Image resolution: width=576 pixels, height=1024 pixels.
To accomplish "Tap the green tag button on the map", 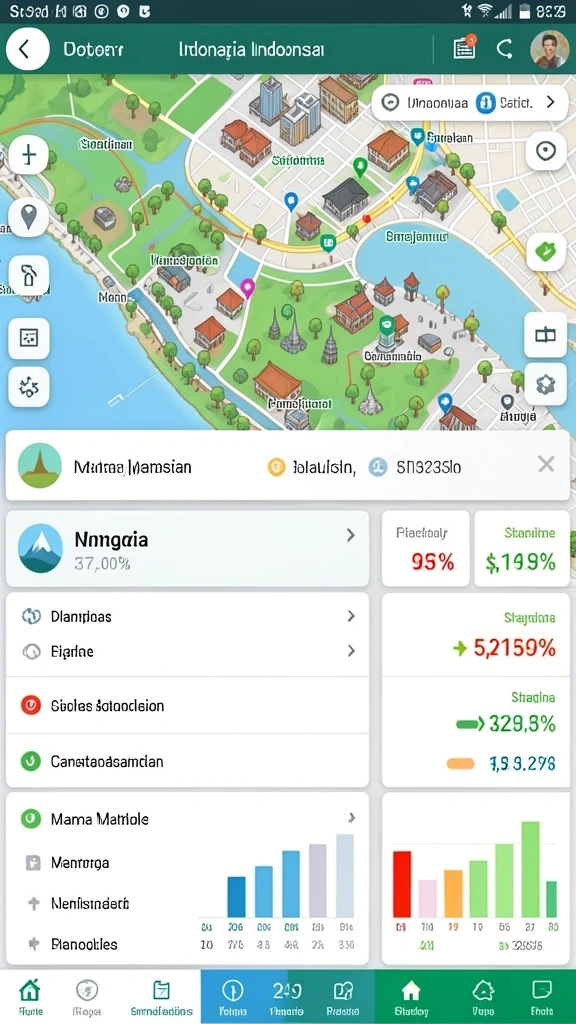I will (545, 251).
